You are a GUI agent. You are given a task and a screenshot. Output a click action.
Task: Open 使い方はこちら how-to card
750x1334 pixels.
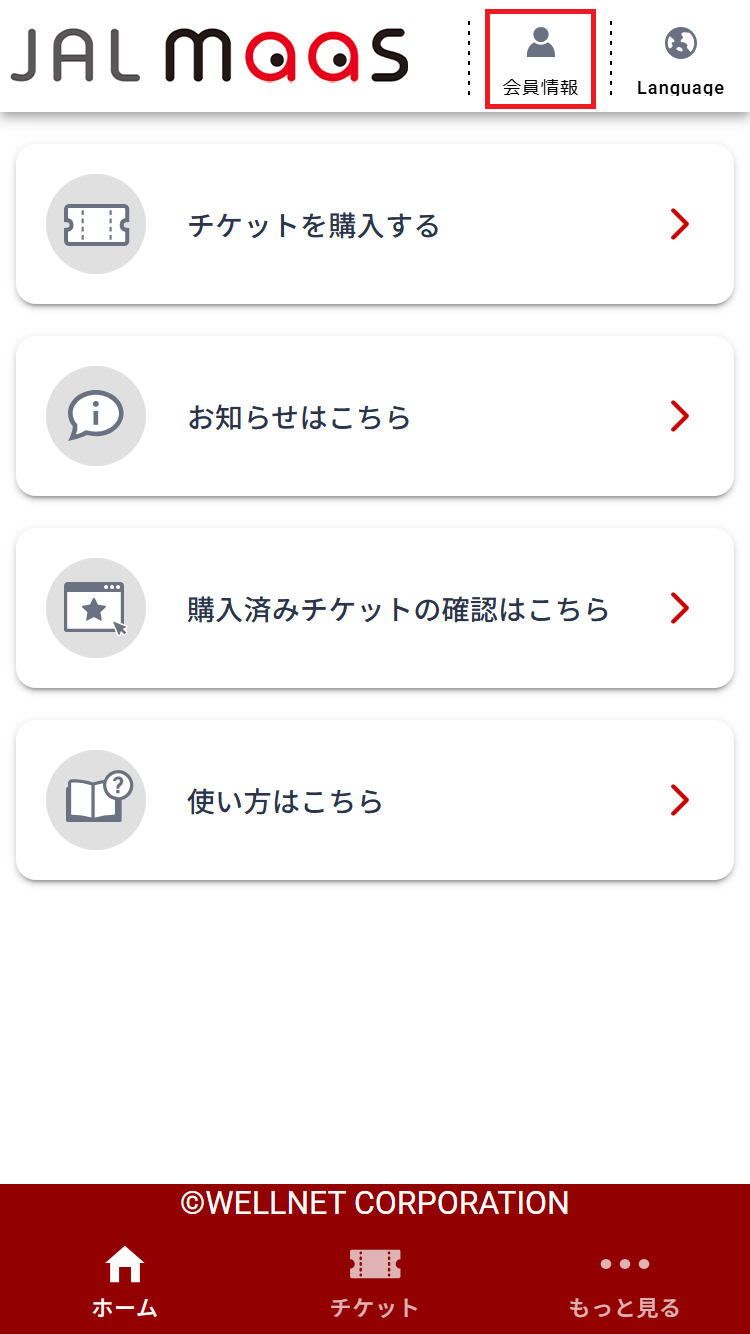[x=375, y=800]
